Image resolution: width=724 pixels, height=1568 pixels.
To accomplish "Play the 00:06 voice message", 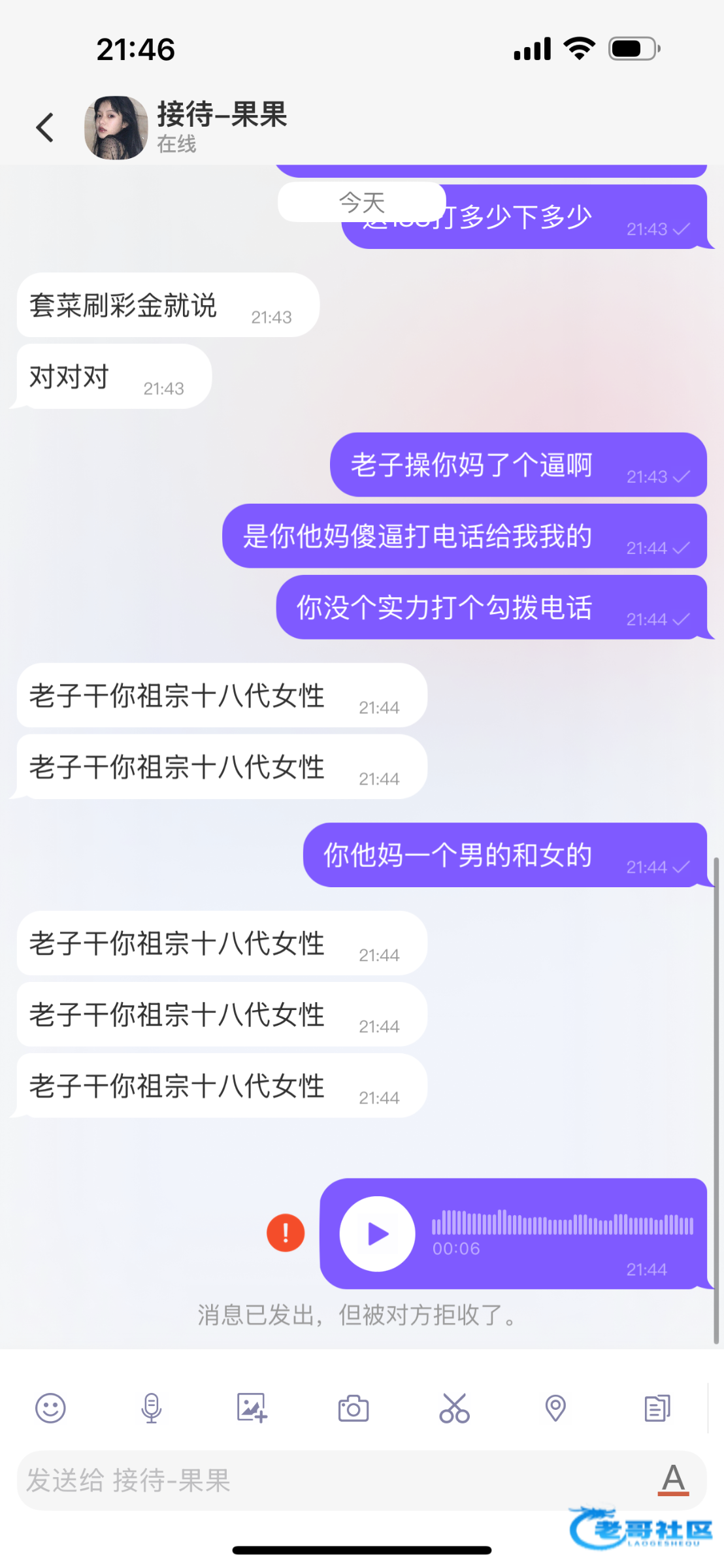I will (377, 1233).
